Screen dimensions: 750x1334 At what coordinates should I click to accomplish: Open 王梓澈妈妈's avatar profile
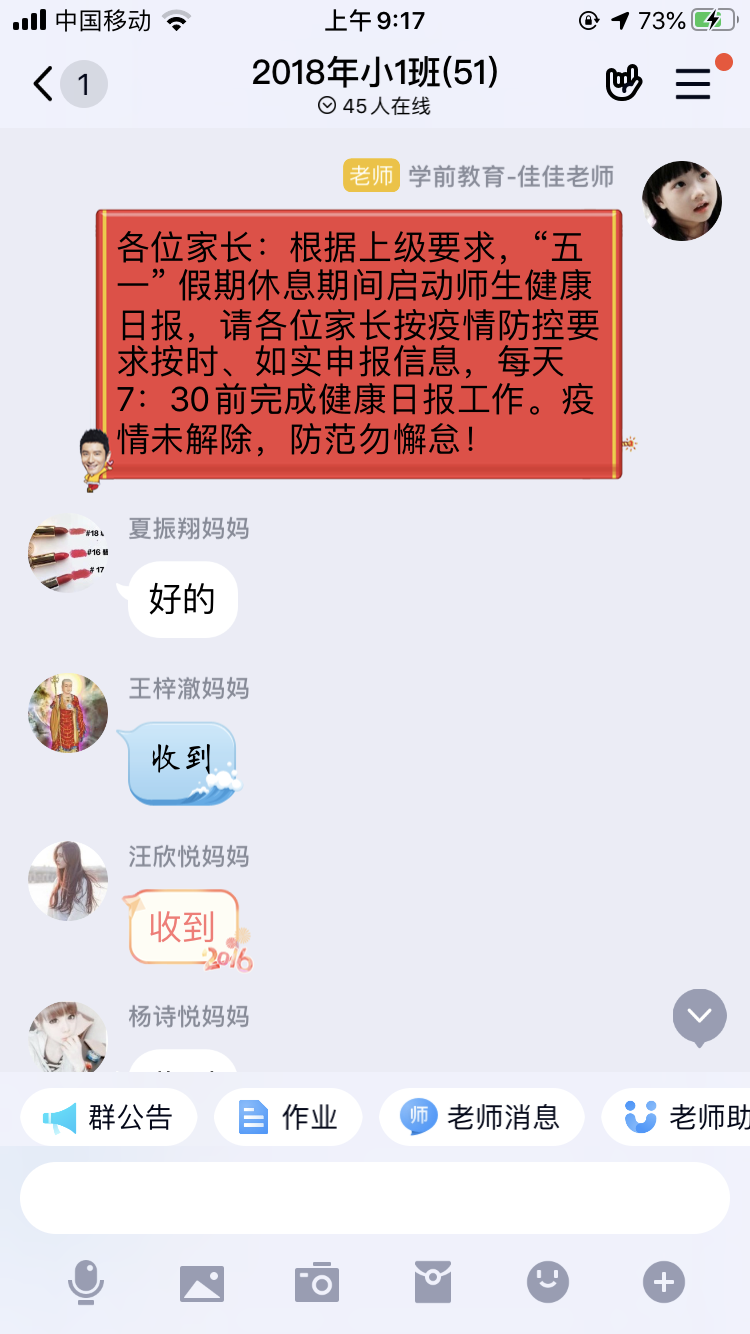pyautogui.click(x=68, y=712)
